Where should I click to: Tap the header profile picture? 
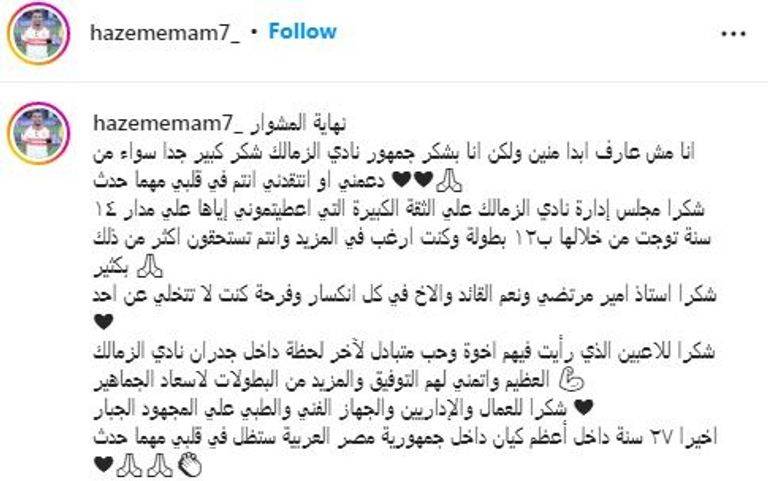pyautogui.click(x=40, y=34)
